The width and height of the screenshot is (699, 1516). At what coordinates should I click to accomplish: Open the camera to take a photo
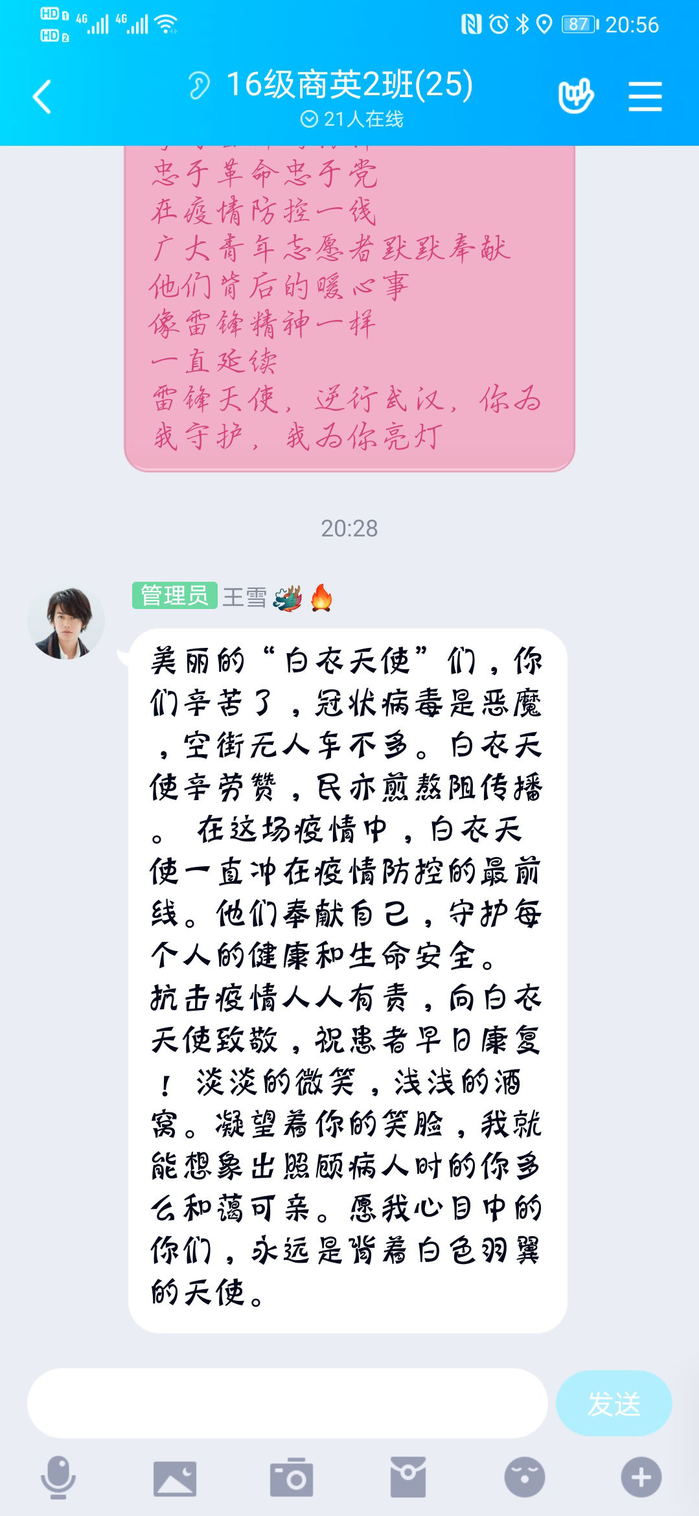coord(291,1477)
